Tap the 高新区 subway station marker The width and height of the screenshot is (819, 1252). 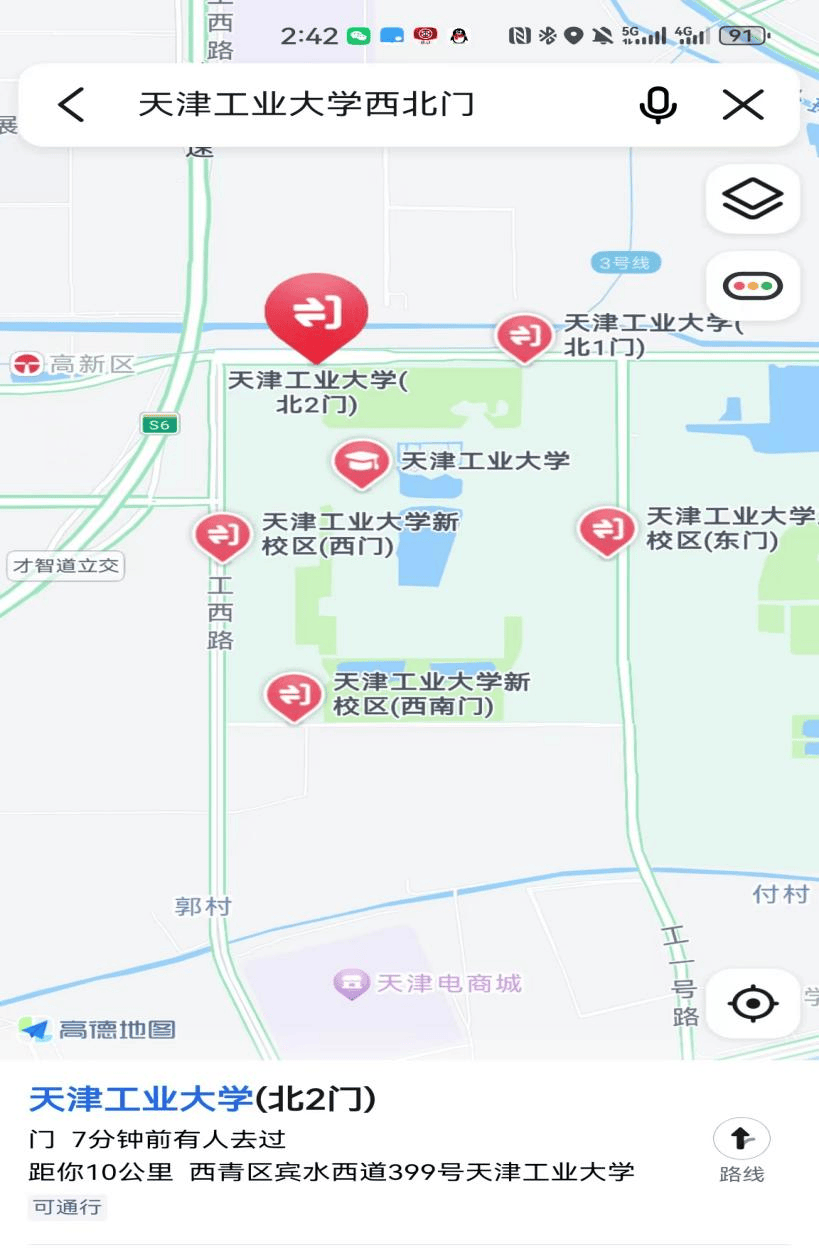click(26, 365)
